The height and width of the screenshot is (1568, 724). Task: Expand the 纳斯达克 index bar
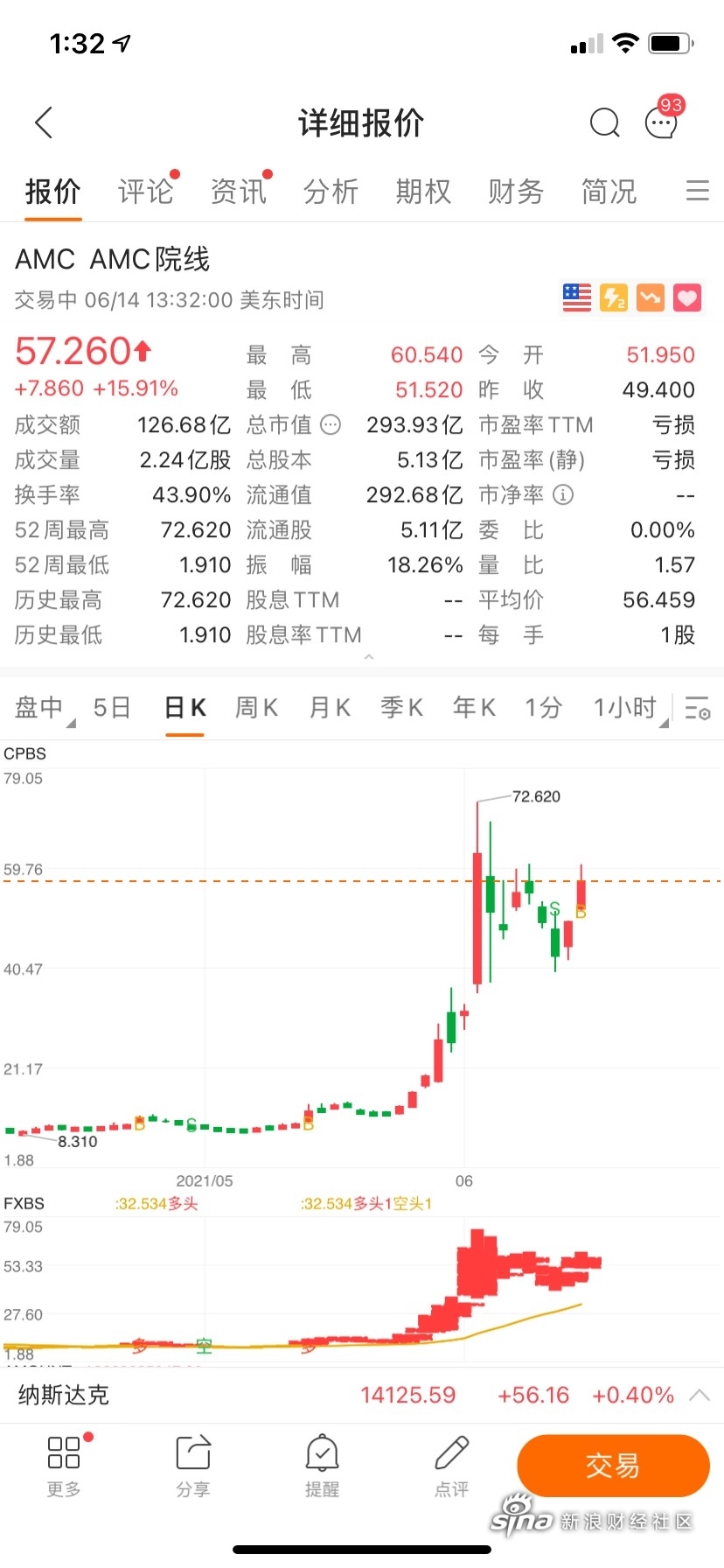362,1395
